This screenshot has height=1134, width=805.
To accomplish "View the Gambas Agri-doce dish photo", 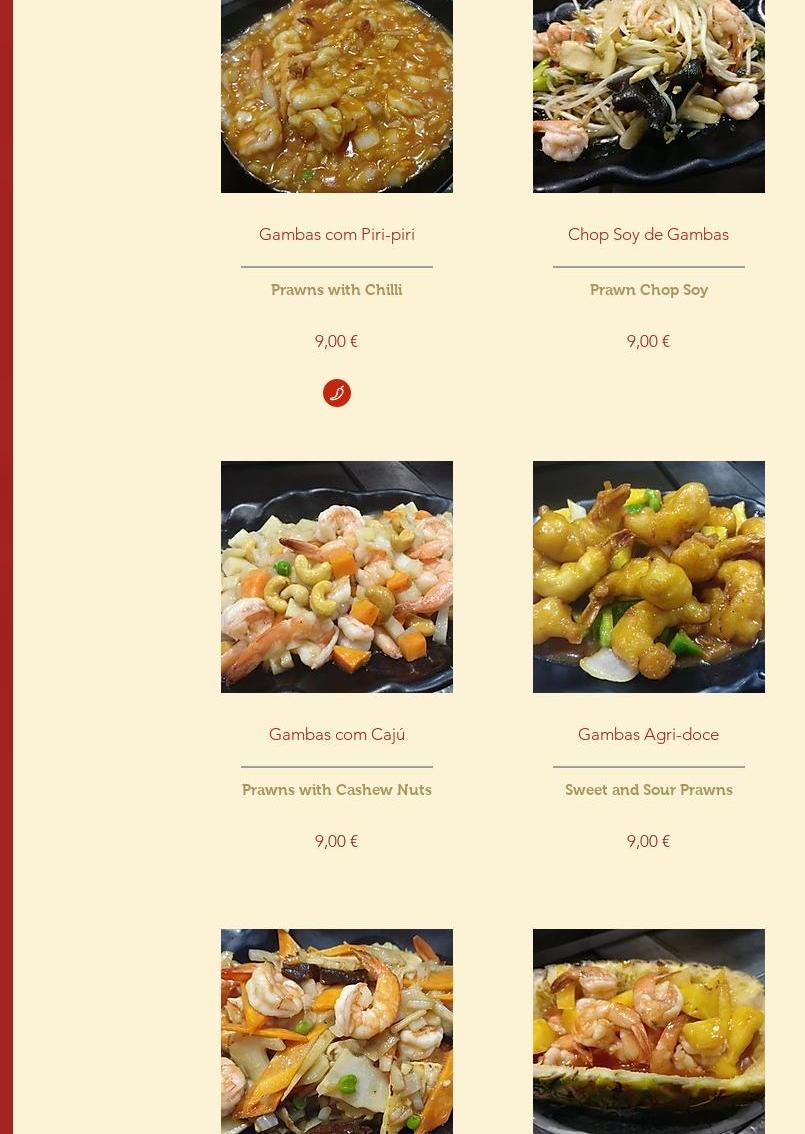I will point(648,577).
